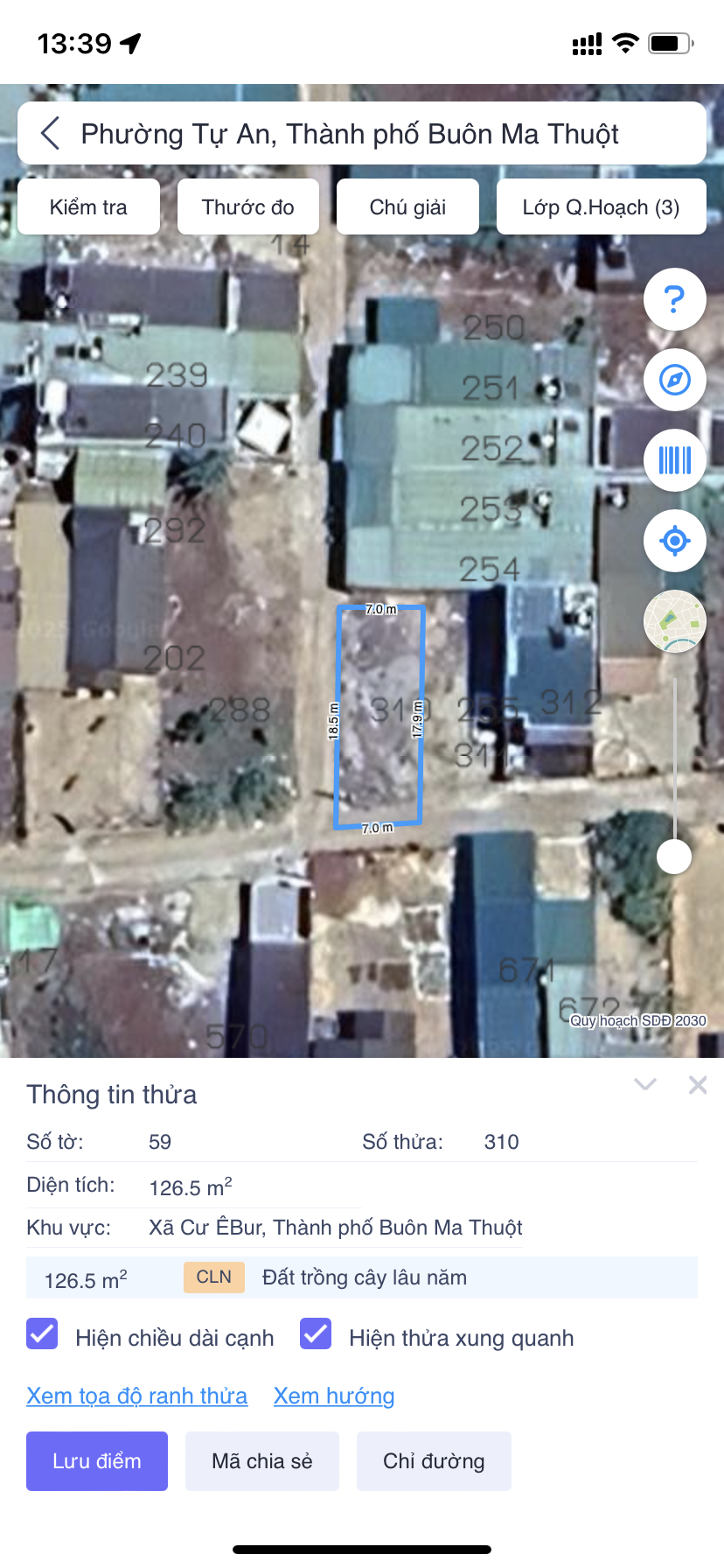Disable Hiện thửa xung quanh checkbox
This screenshot has width=724, height=1568.
316,1334
